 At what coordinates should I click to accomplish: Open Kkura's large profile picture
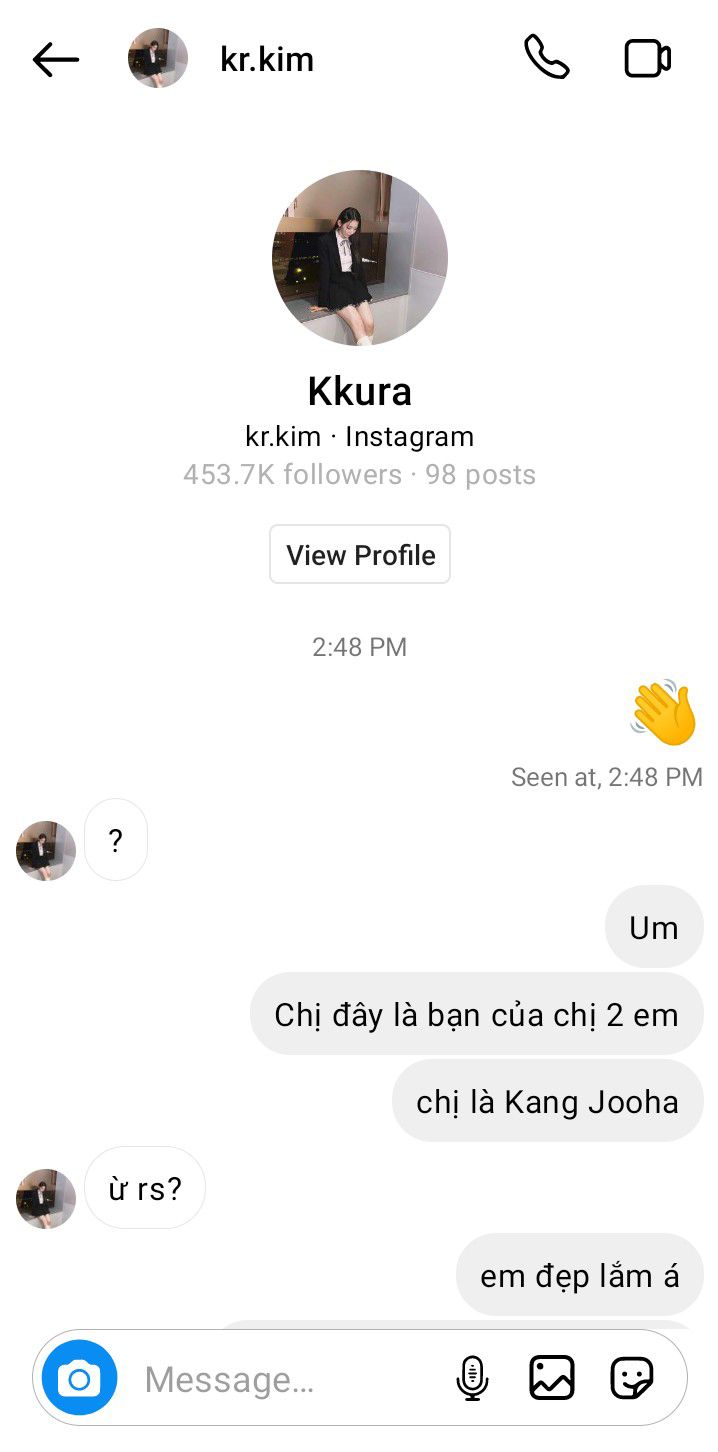click(360, 258)
